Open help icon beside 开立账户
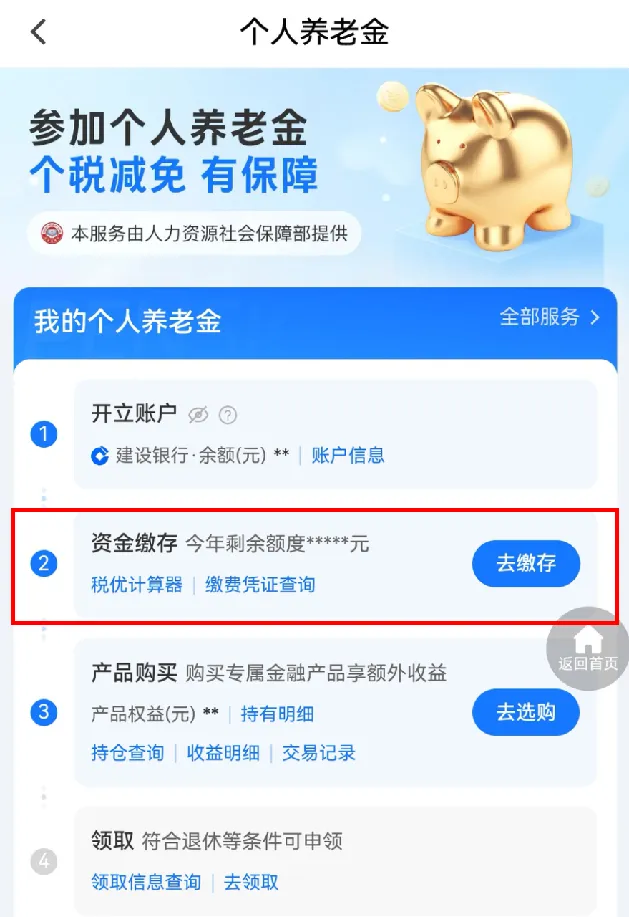The image size is (630, 917). pyautogui.click(x=228, y=414)
